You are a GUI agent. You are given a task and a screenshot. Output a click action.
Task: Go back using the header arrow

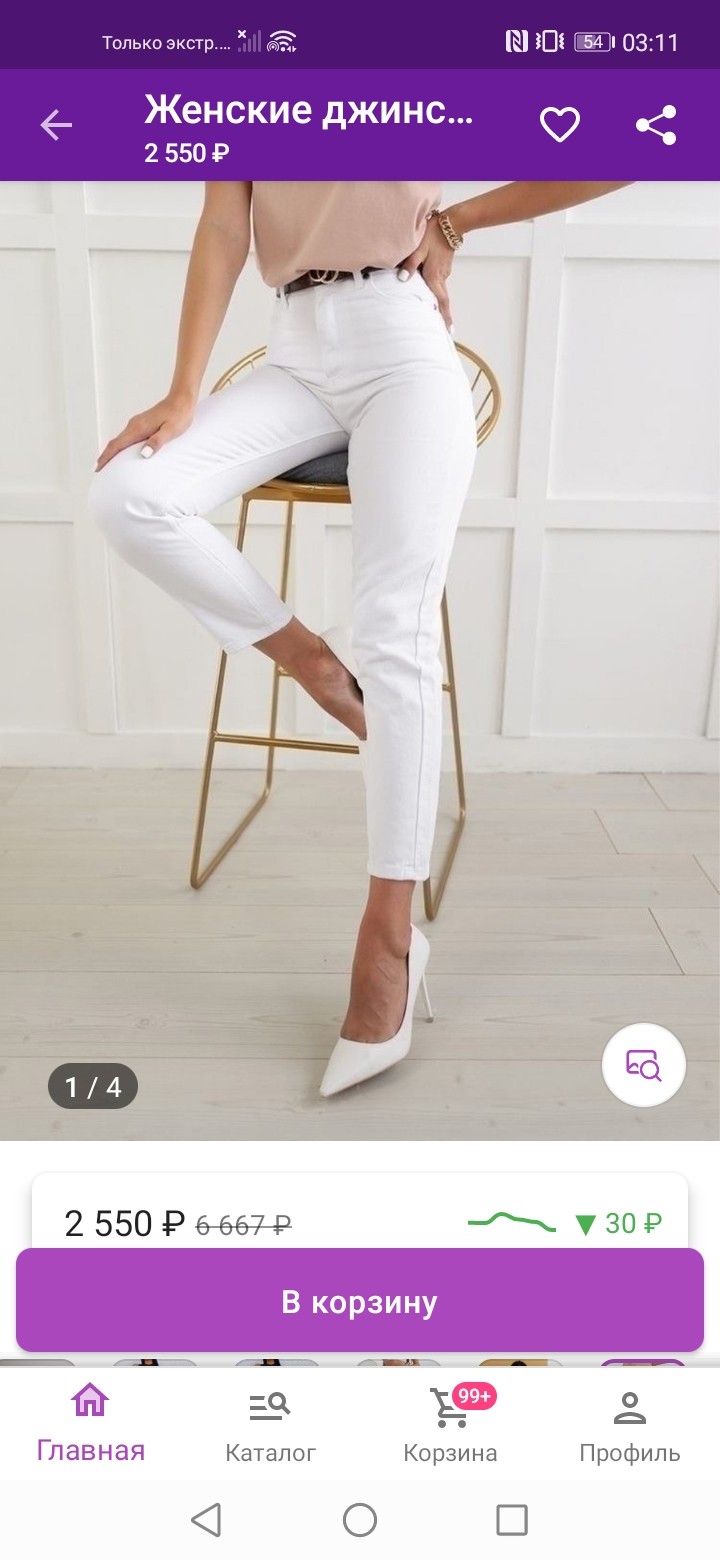click(56, 125)
